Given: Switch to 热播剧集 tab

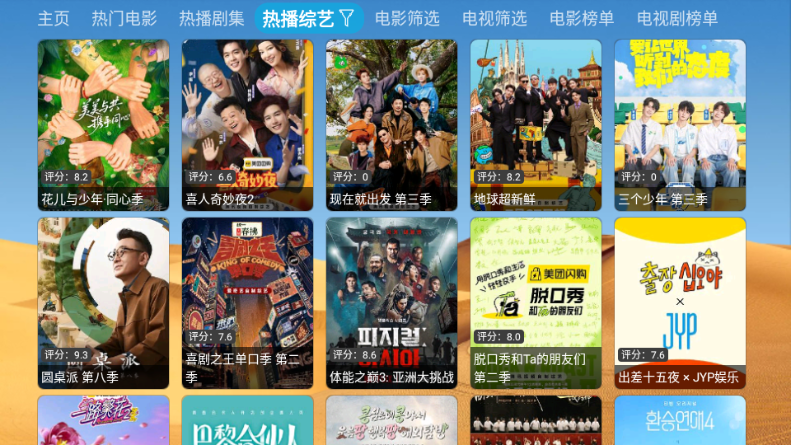Looking at the screenshot, I should pos(211,18).
